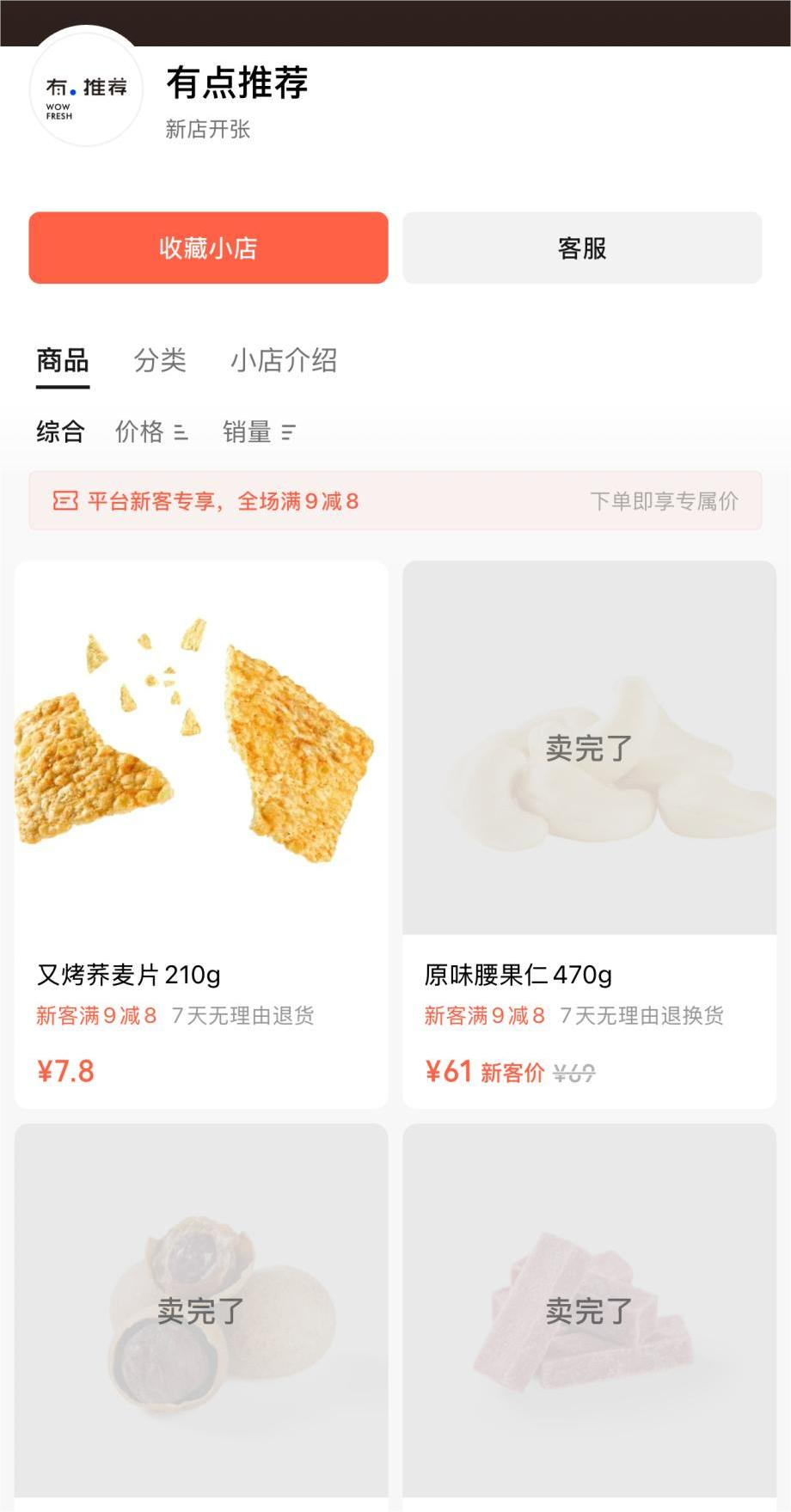Image resolution: width=791 pixels, height=1512 pixels.
Task: Tap the 收藏小店 button
Action: pyautogui.click(x=208, y=248)
